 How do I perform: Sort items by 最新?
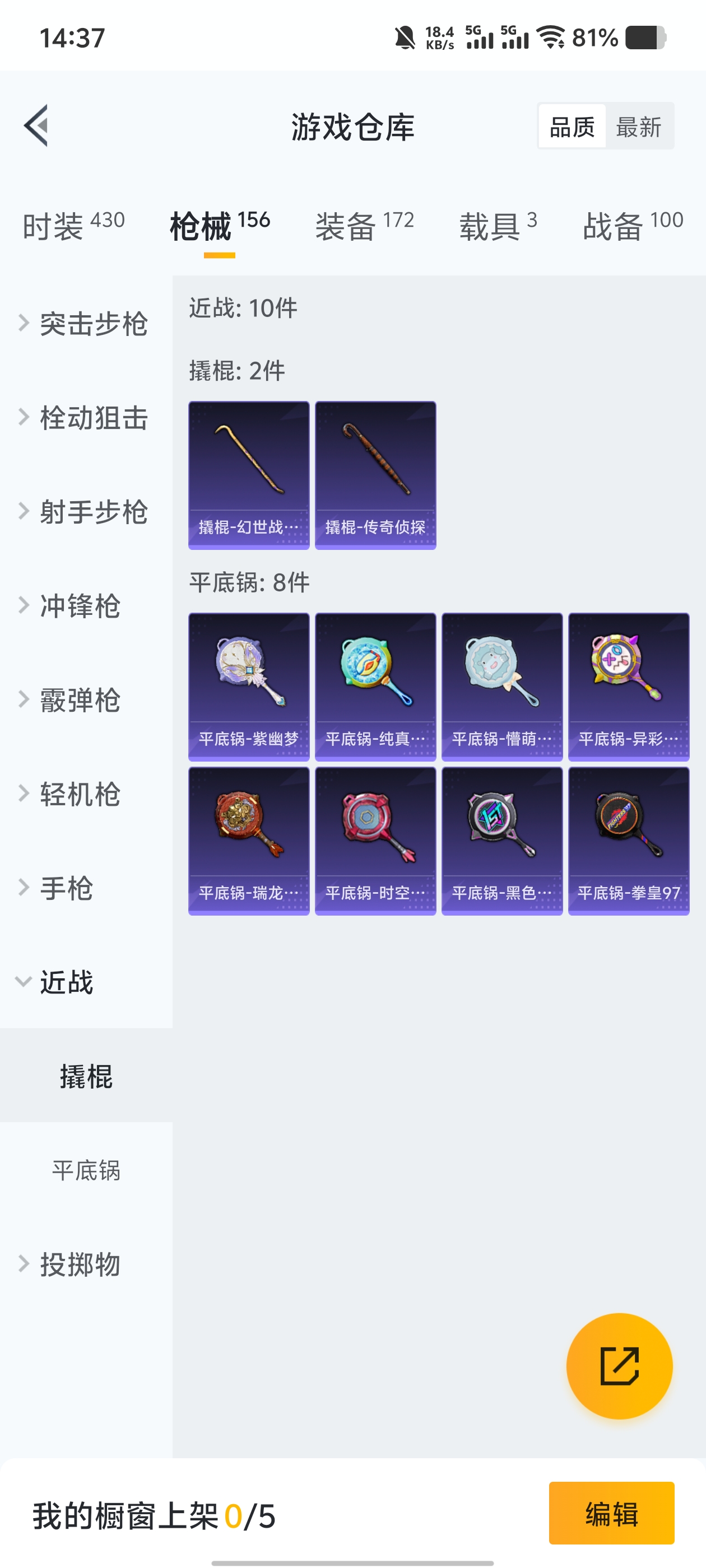click(x=638, y=127)
